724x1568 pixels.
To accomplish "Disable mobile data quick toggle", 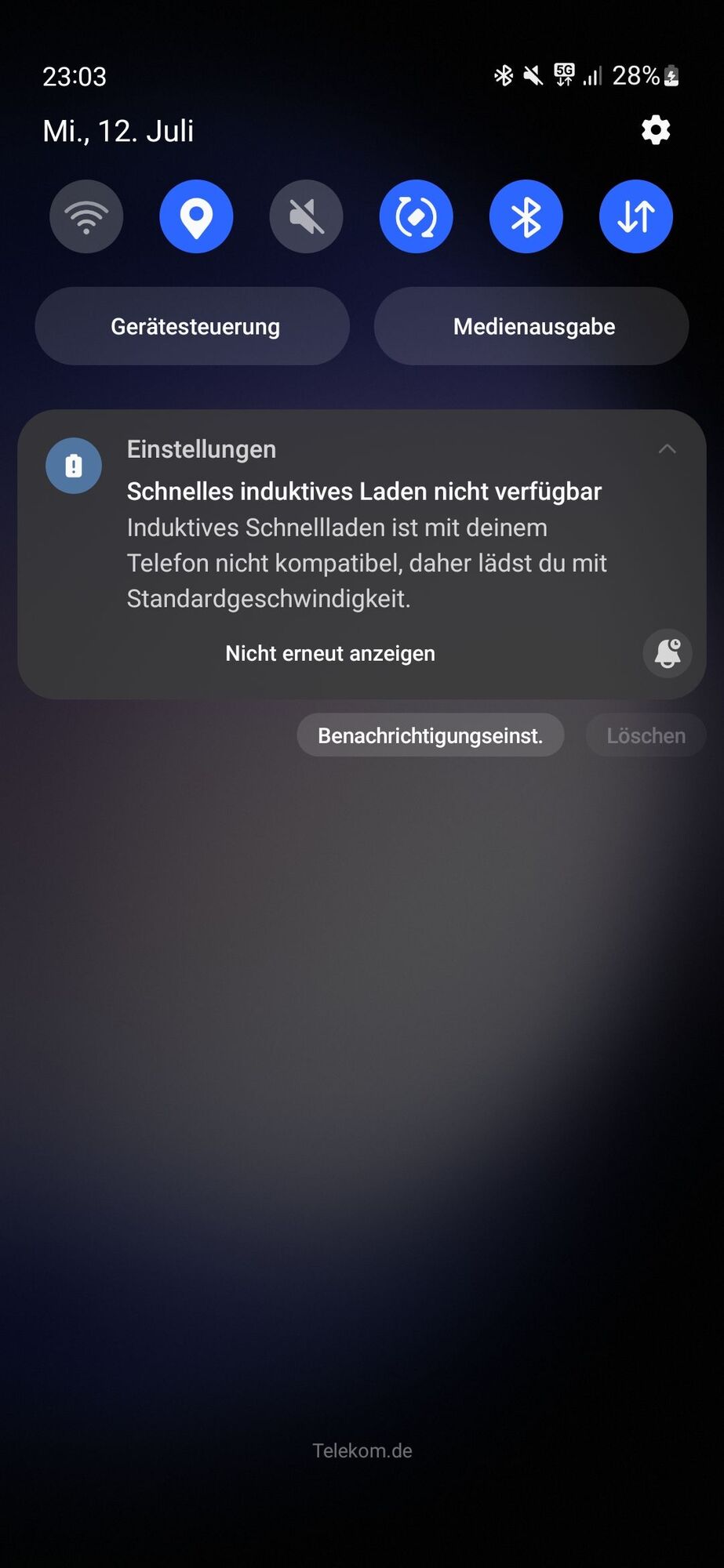I will 635,216.
